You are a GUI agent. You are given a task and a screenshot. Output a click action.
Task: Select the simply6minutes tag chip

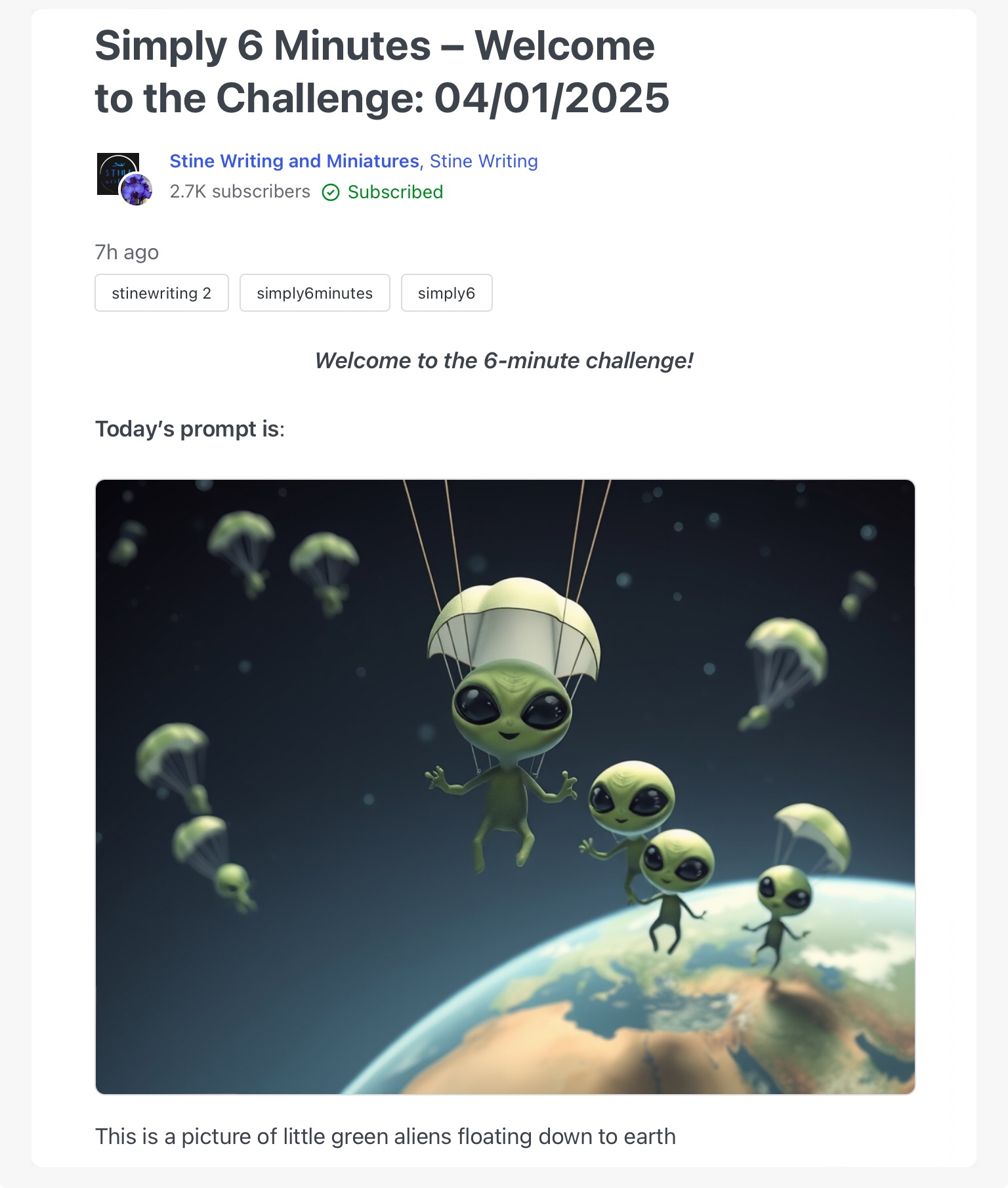pos(314,293)
